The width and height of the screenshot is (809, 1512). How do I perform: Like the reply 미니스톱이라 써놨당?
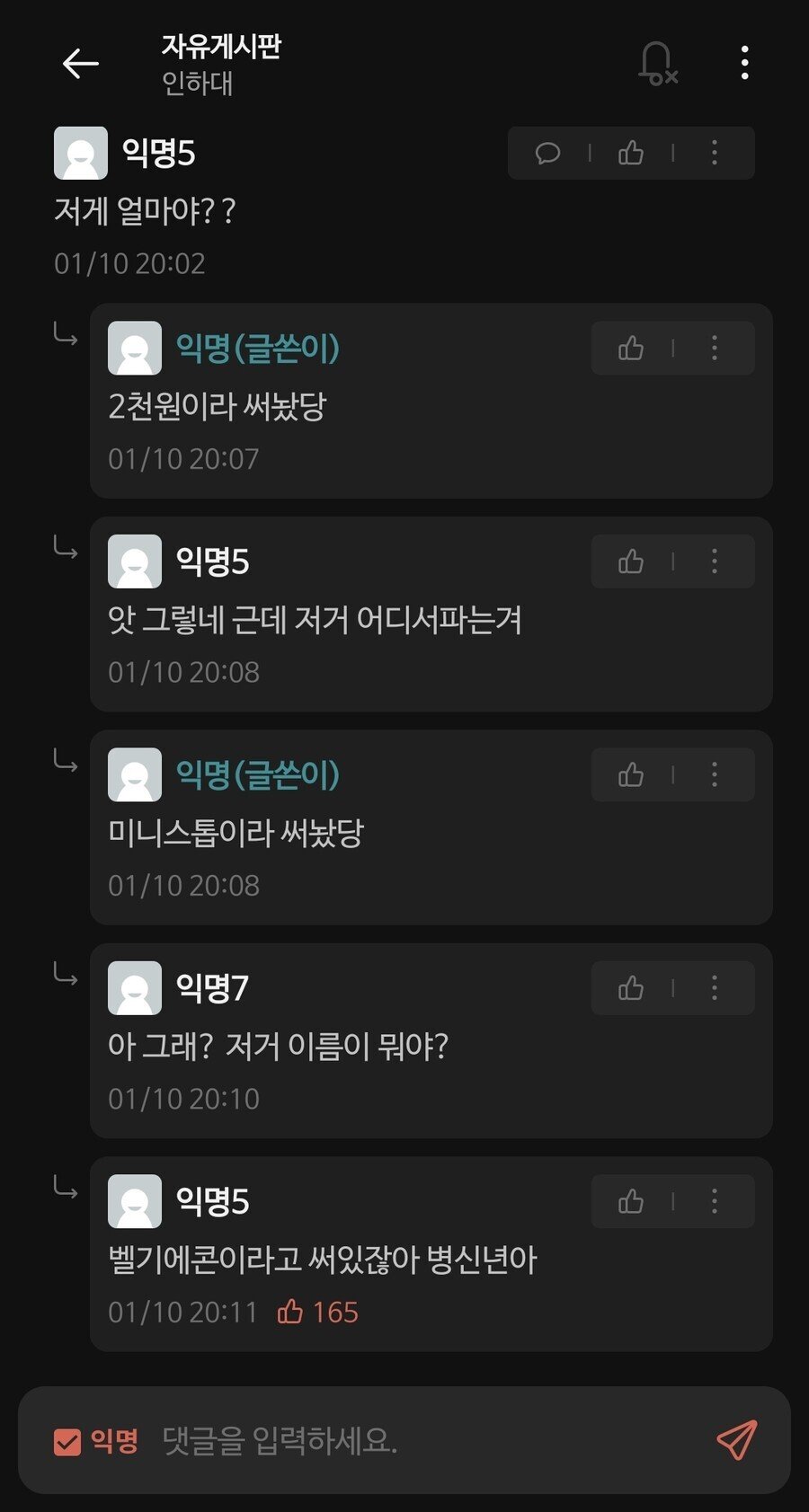tap(631, 775)
